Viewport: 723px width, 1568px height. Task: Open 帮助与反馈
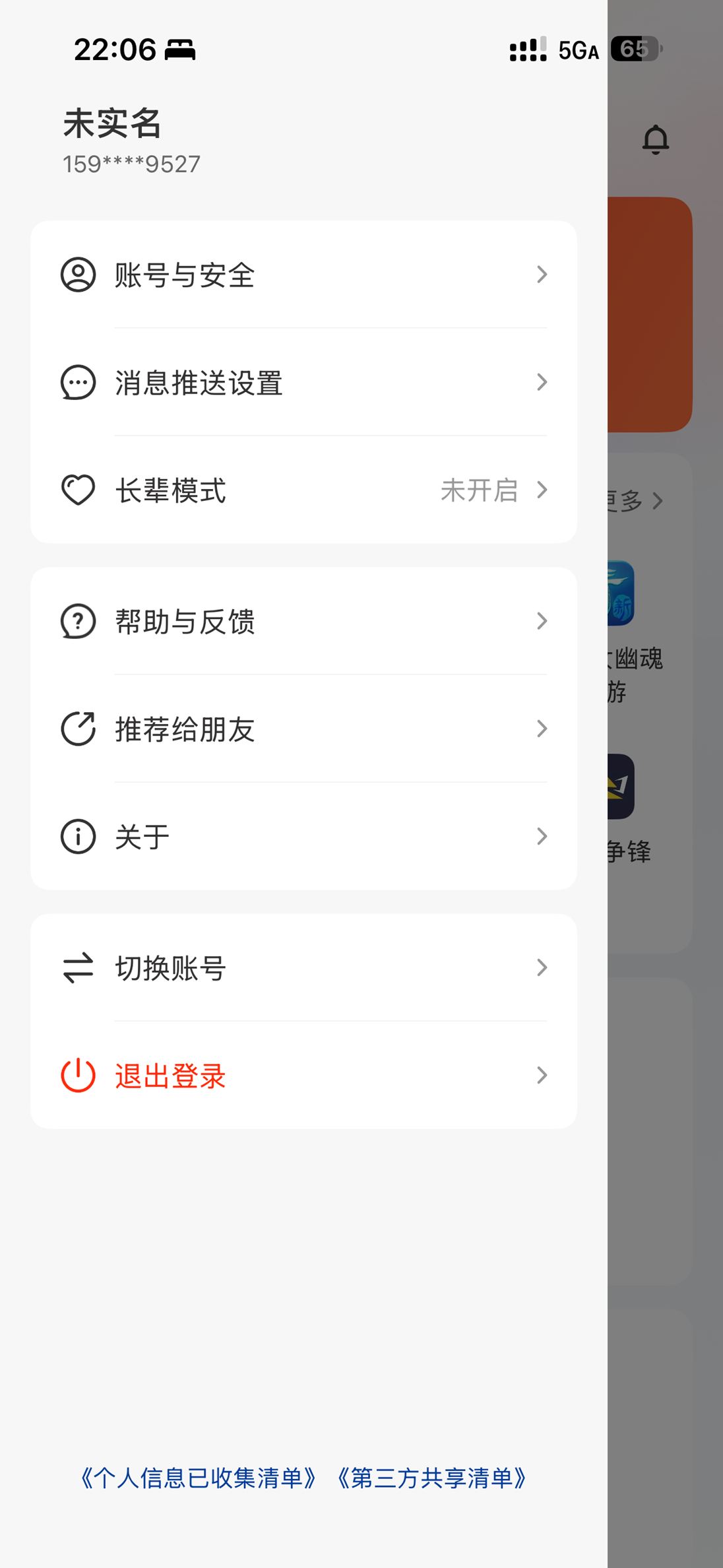click(x=303, y=621)
